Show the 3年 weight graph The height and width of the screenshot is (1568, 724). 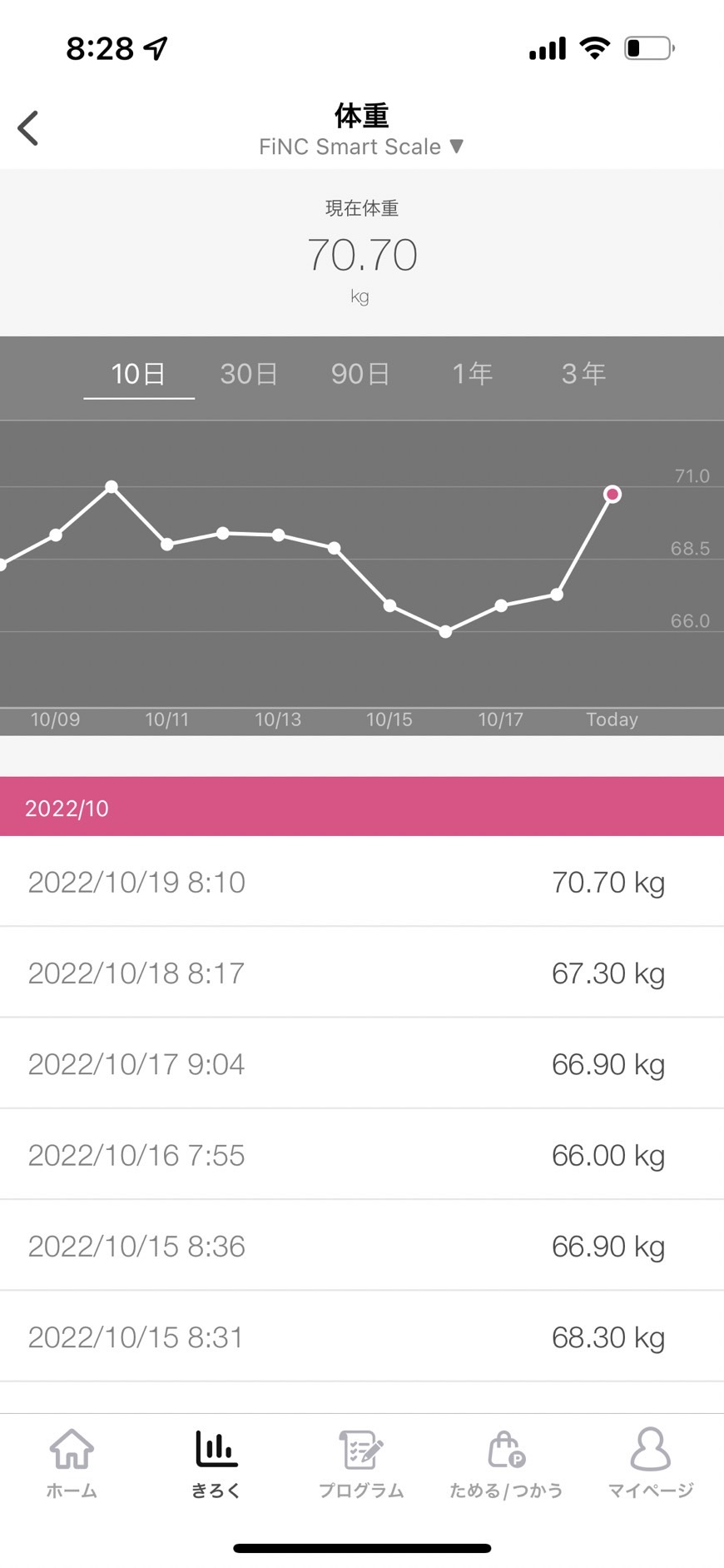pyautogui.click(x=583, y=374)
